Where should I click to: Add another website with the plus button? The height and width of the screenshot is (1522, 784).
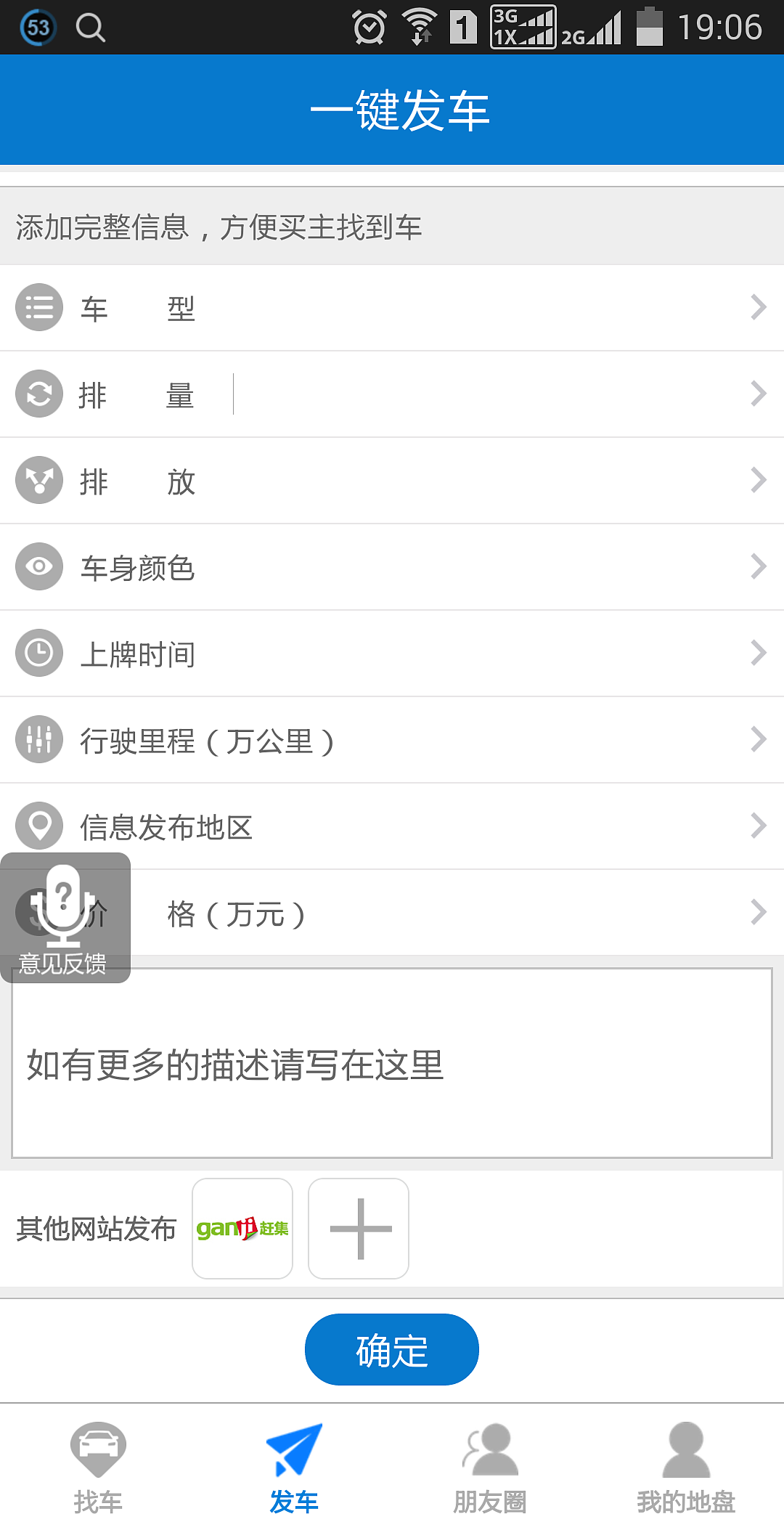click(x=359, y=1229)
